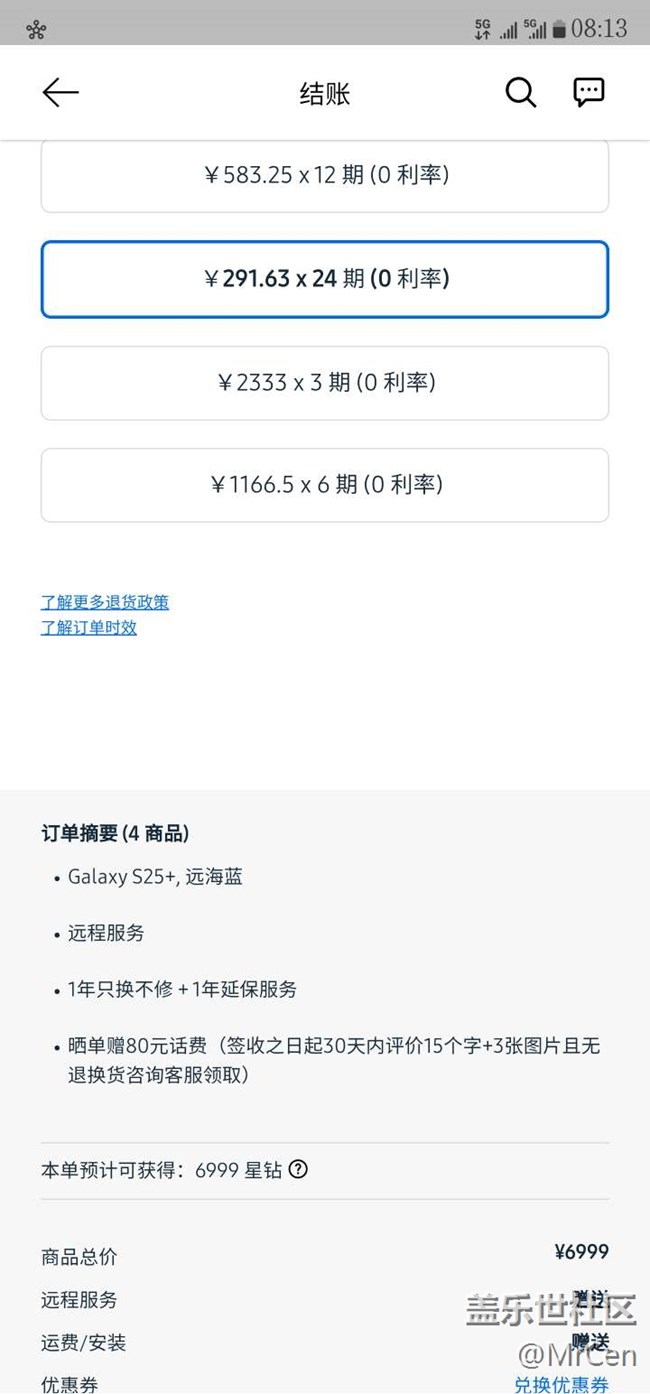This screenshot has height=1394, width=650.
Task: Select the ¥583.25 x 12 期 installment option
Action: pos(325,176)
